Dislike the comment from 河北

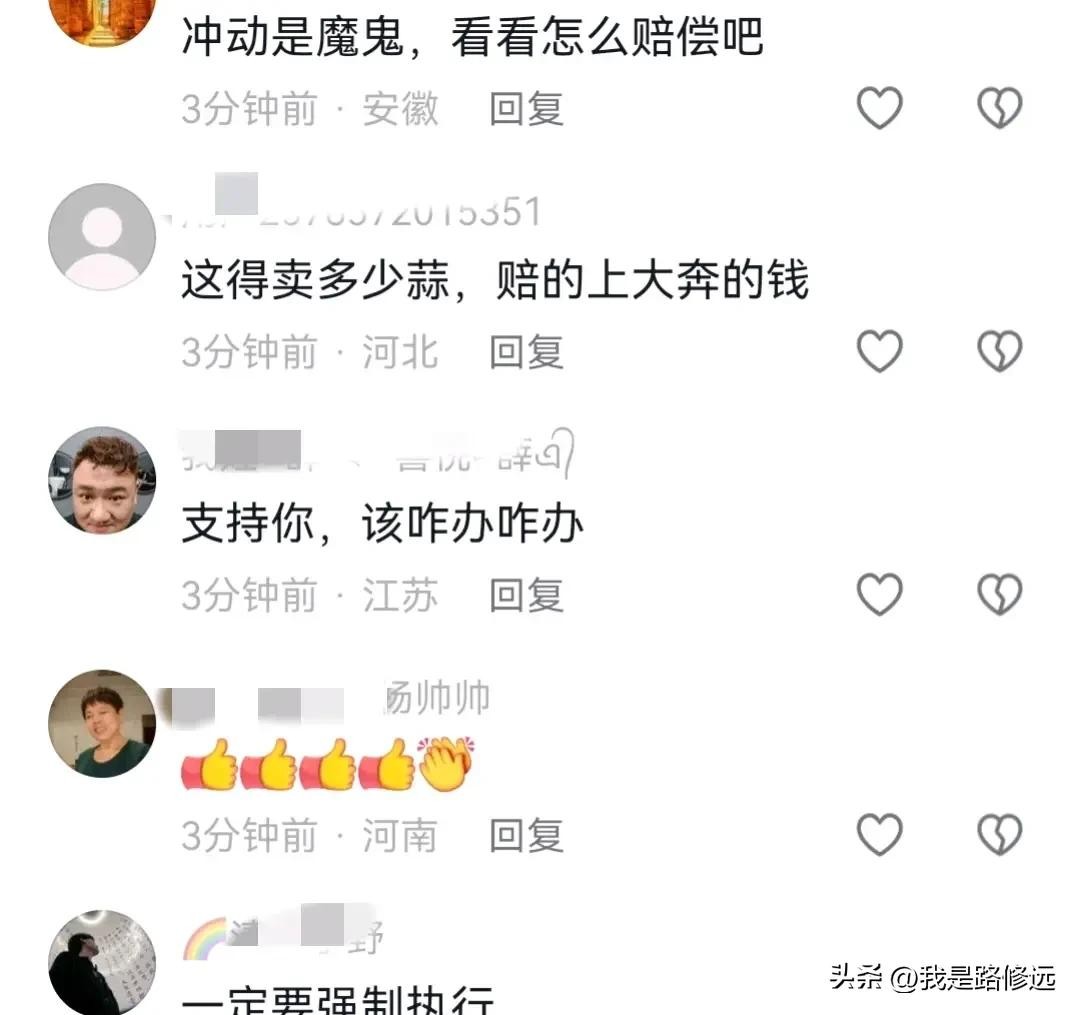click(x=999, y=351)
